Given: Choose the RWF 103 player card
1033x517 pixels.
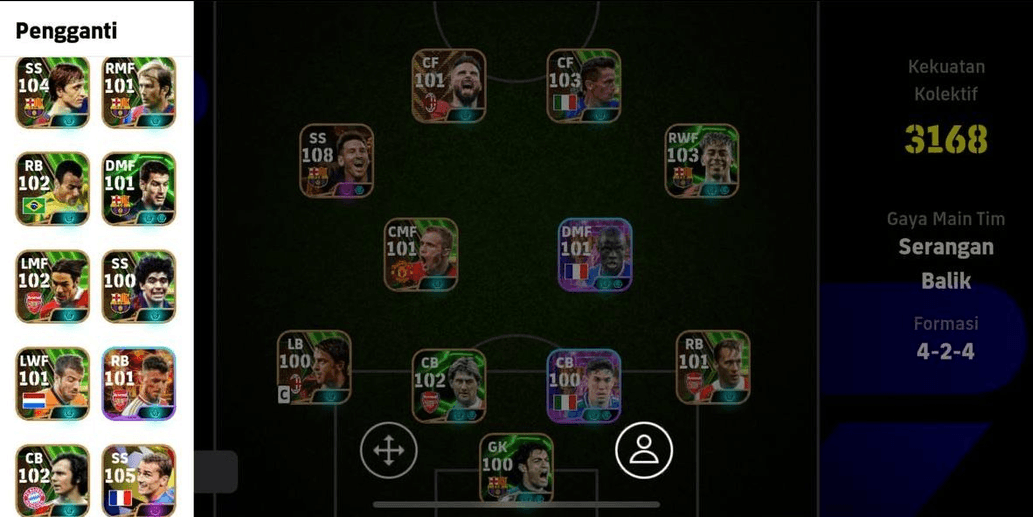Looking at the screenshot, I should pos(702,160).
